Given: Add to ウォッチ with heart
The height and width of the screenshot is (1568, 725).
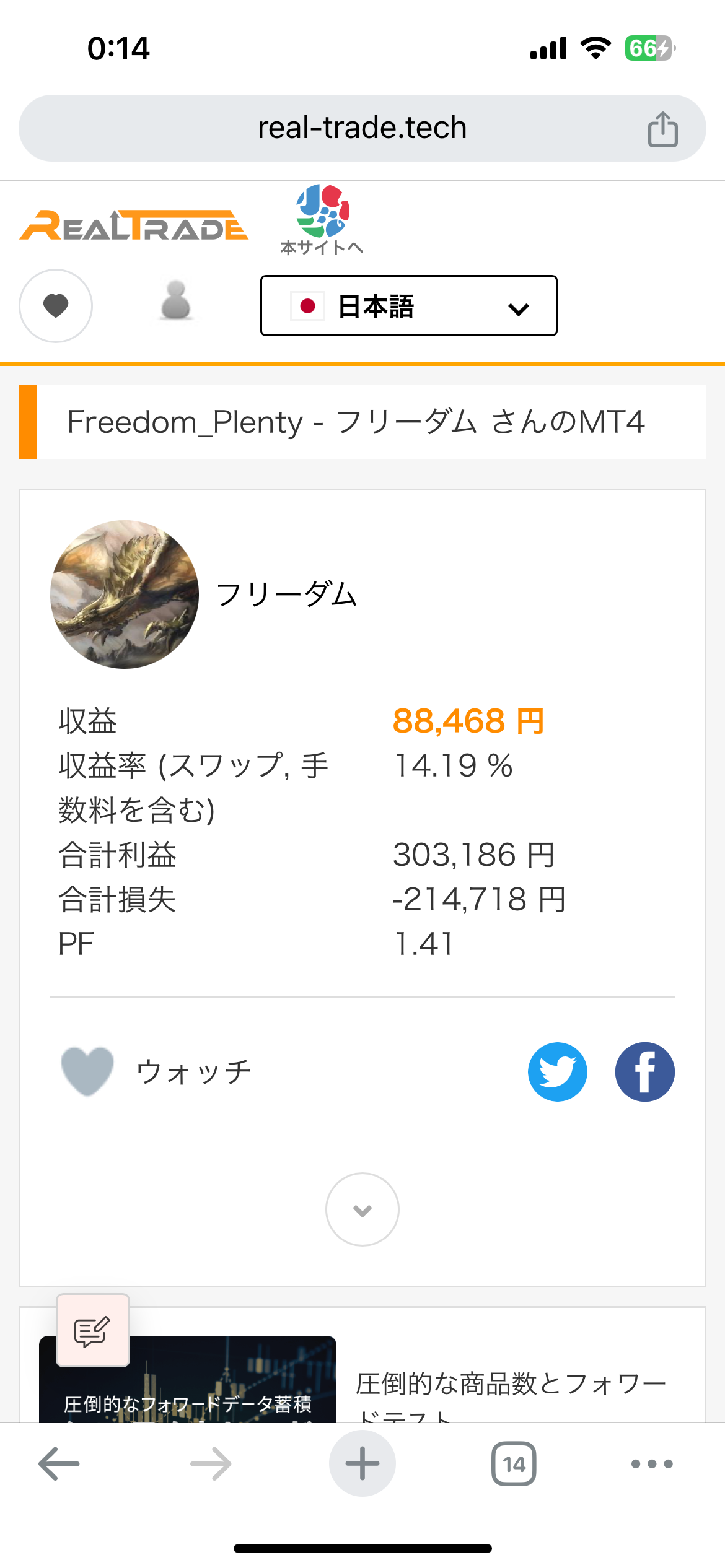Looking at the screenshot, I should pyautogui.click(x=87, y=1071).
